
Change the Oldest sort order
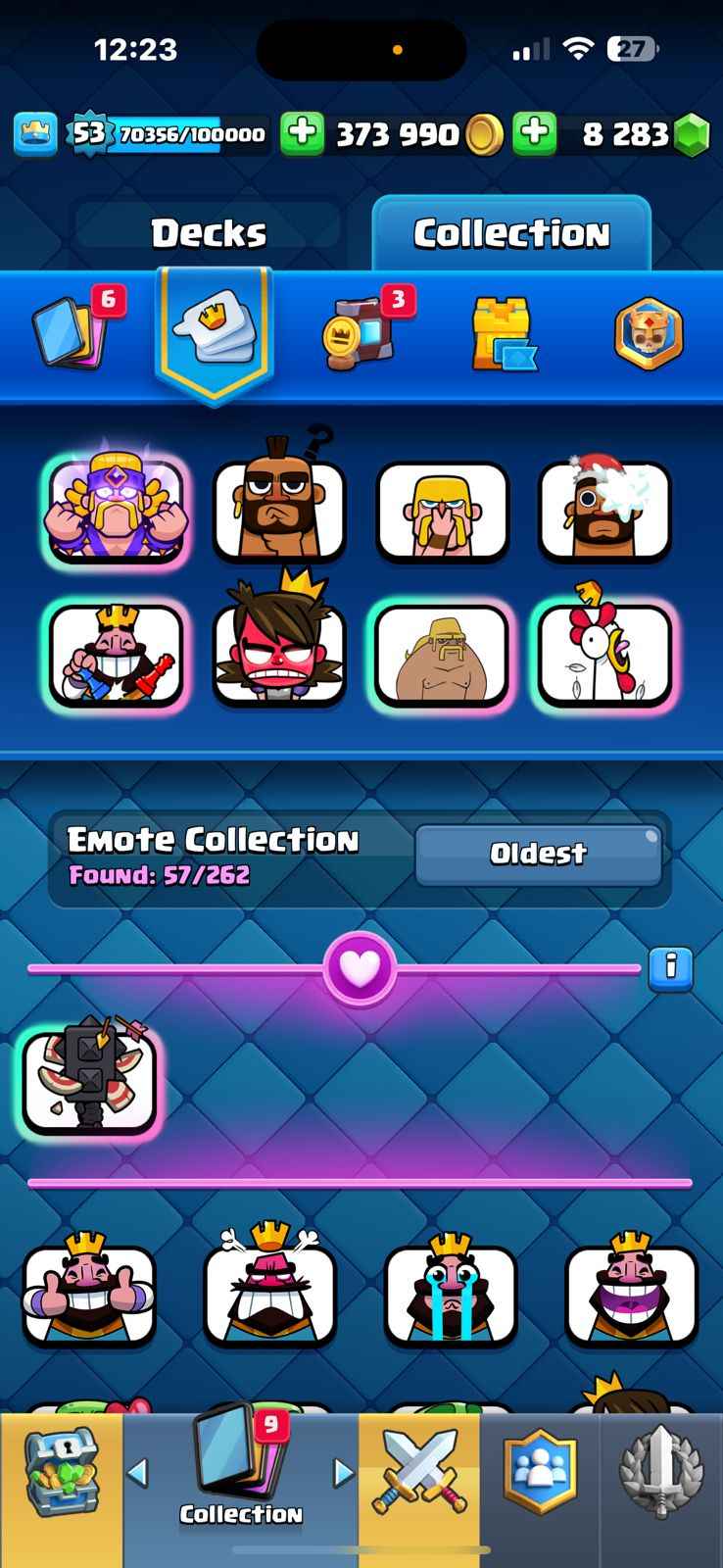pyautogui.click(x=538, y=854)
